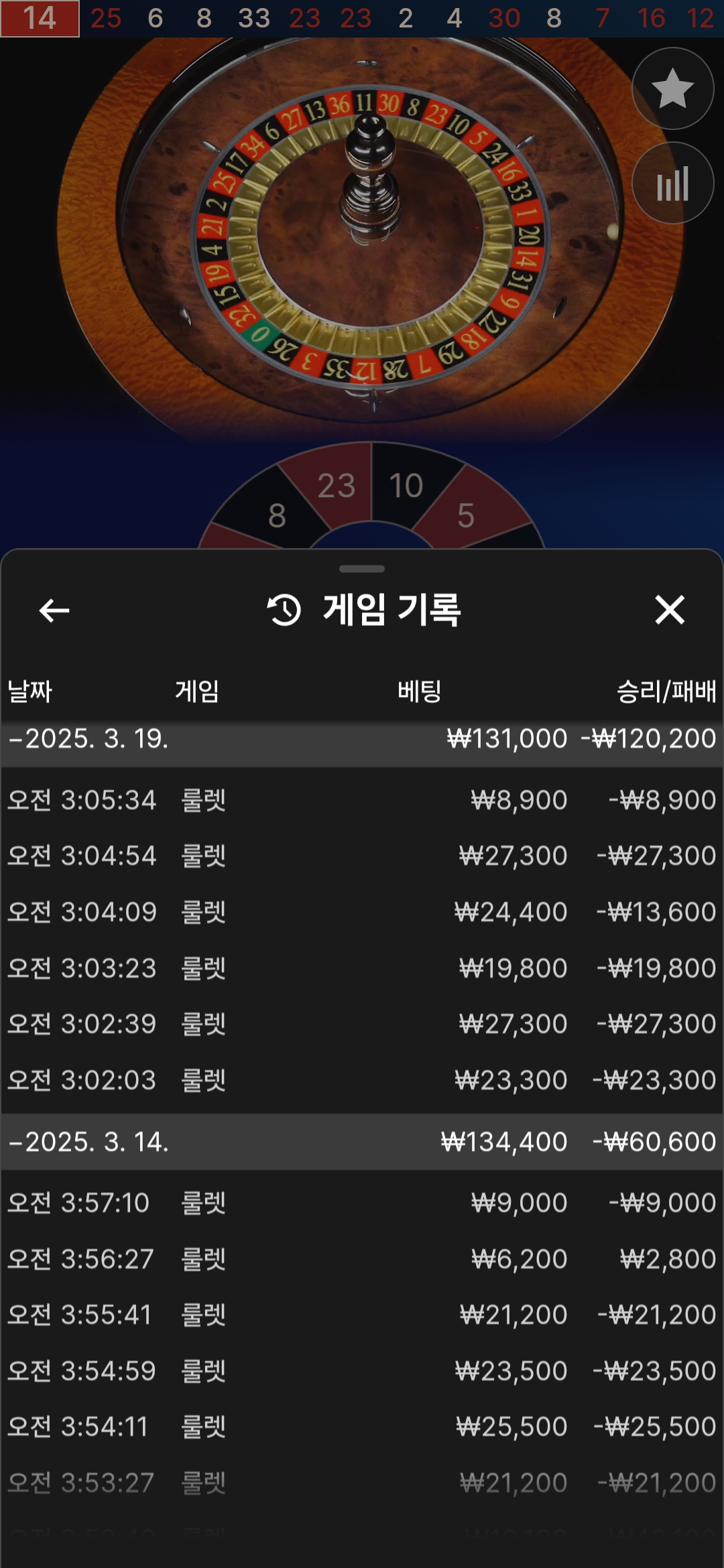The height and width of the screenshot is (1568, 724).
Task: View the 오전 3:02:03 roulette round
Action: (362, 1080)
